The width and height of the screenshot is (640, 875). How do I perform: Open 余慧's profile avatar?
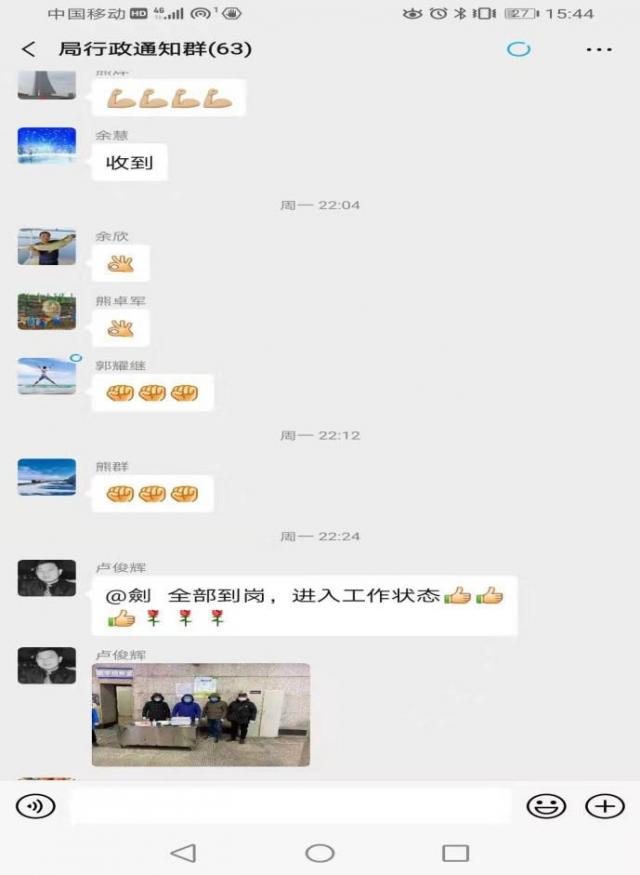pos(46,146)
